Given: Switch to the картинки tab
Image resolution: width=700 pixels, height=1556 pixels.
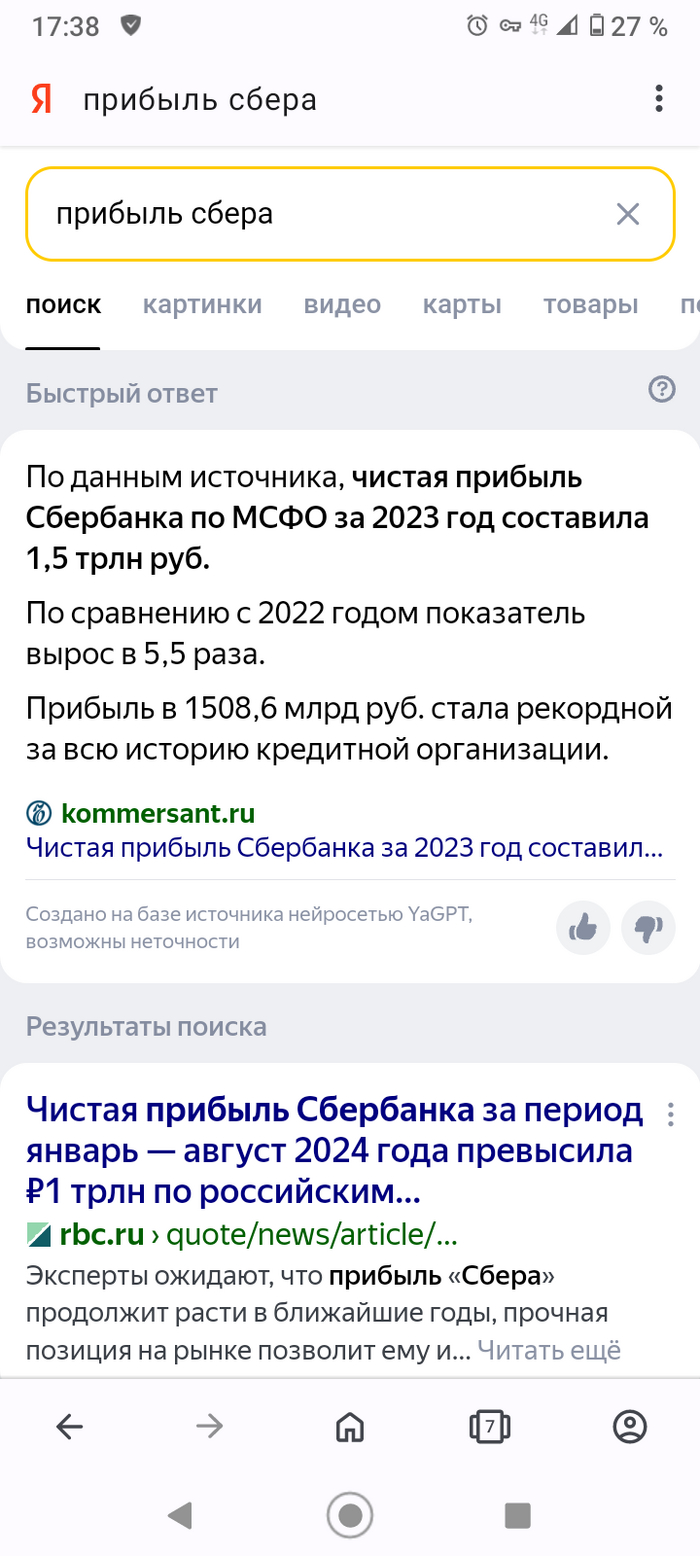Looking at the screenshot, I should (x=202, y=304).
